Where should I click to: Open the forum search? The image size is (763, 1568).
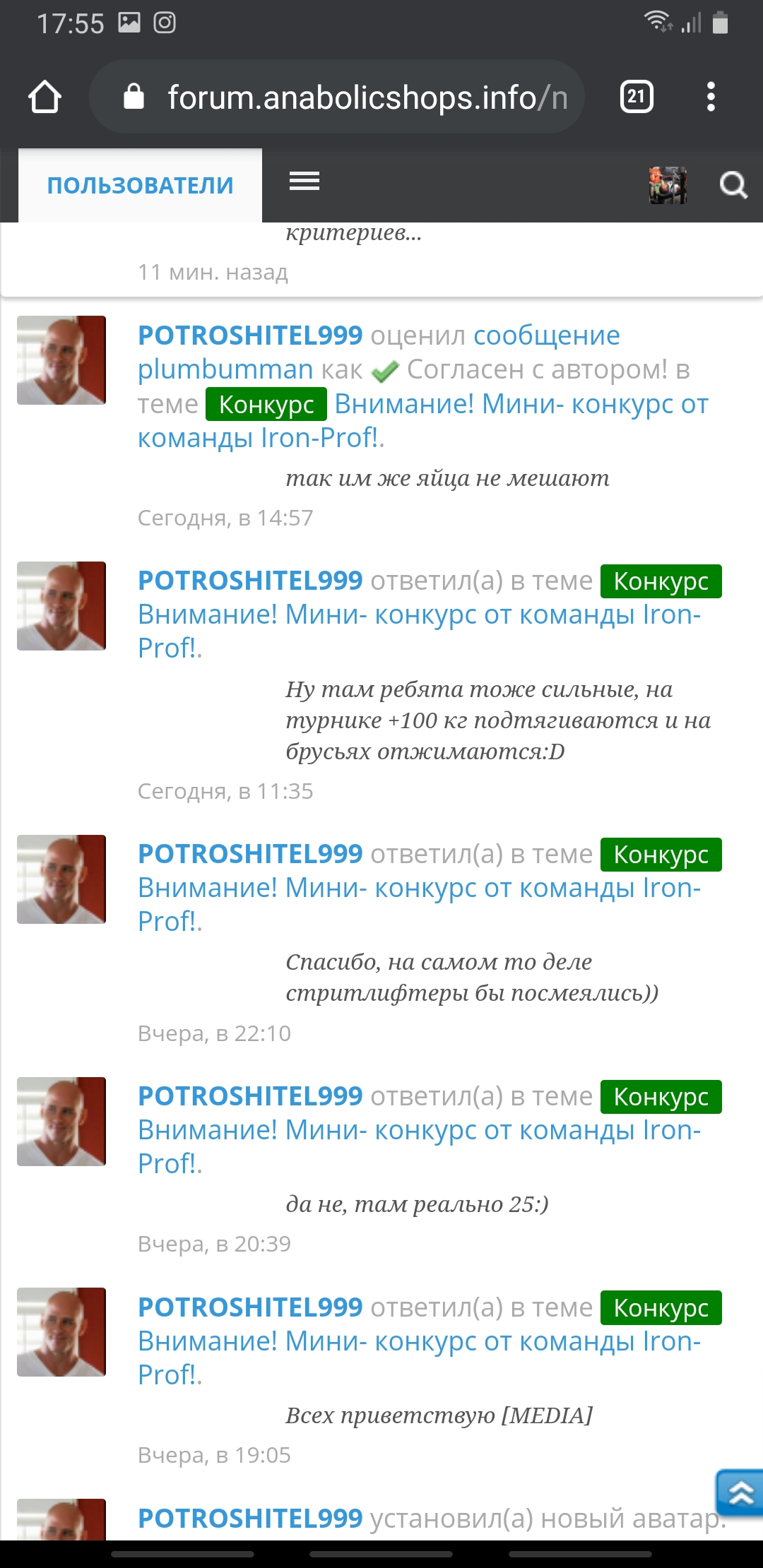pyautogui.click(x=733, y=185)
